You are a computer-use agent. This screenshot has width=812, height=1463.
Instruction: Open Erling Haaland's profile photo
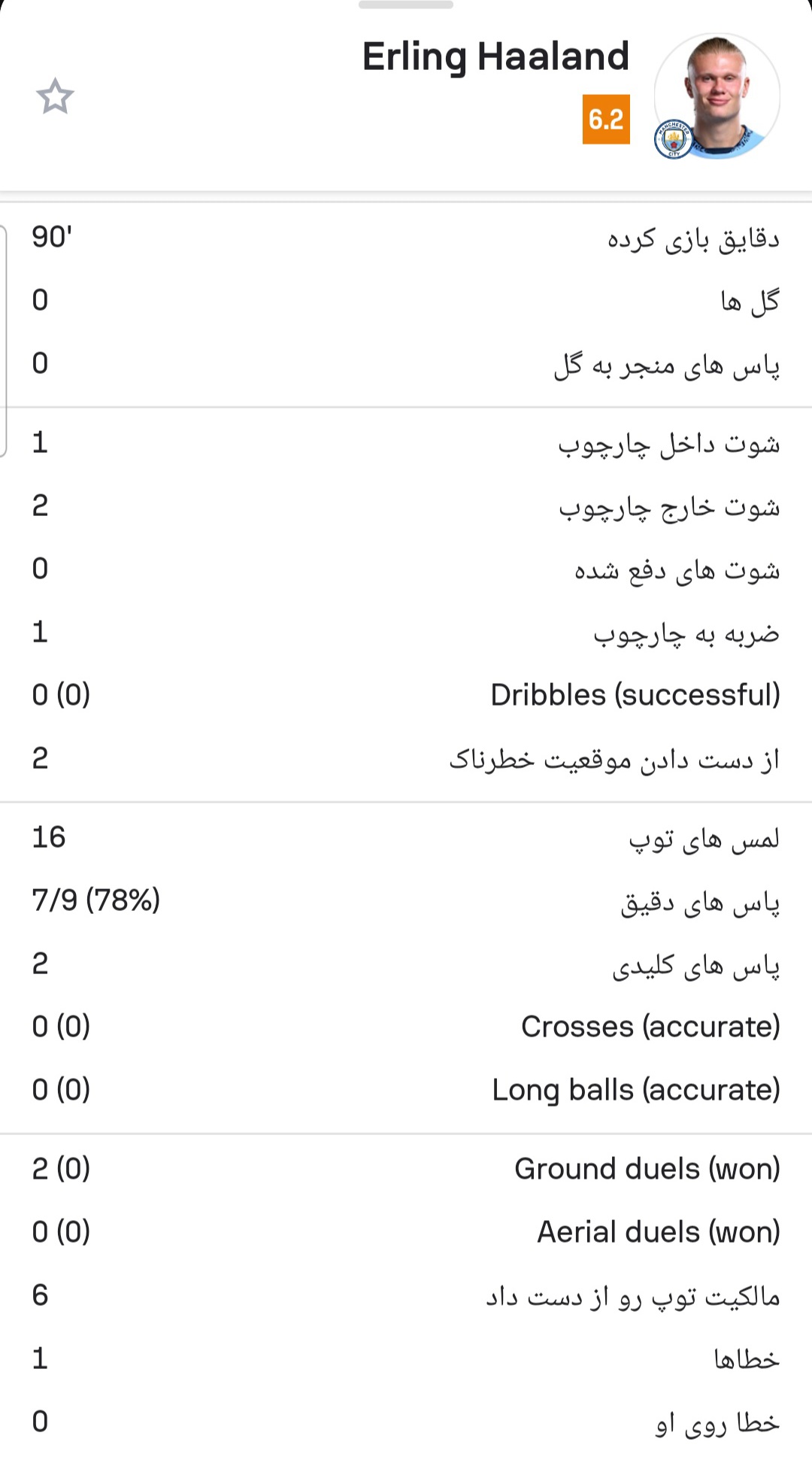point(717,96)
